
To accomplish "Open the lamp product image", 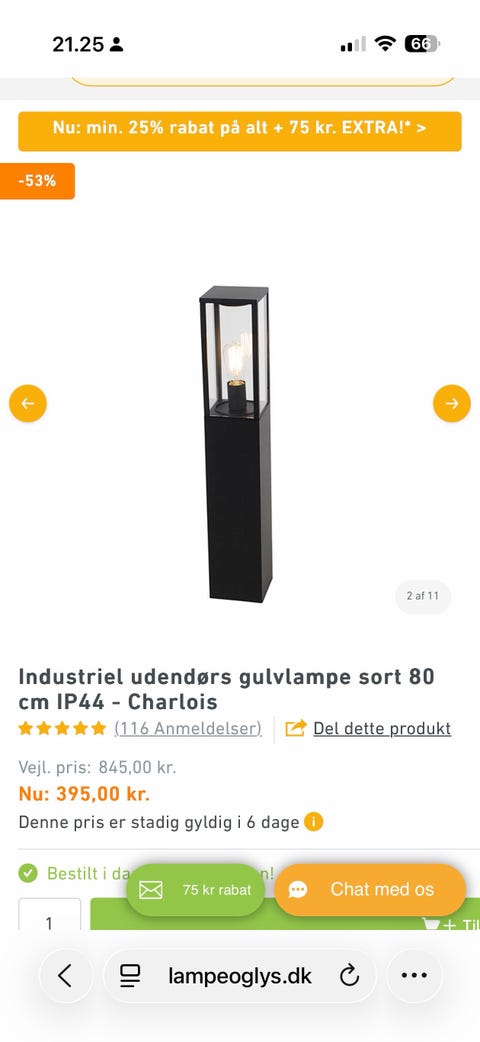I will click(236, 444).
